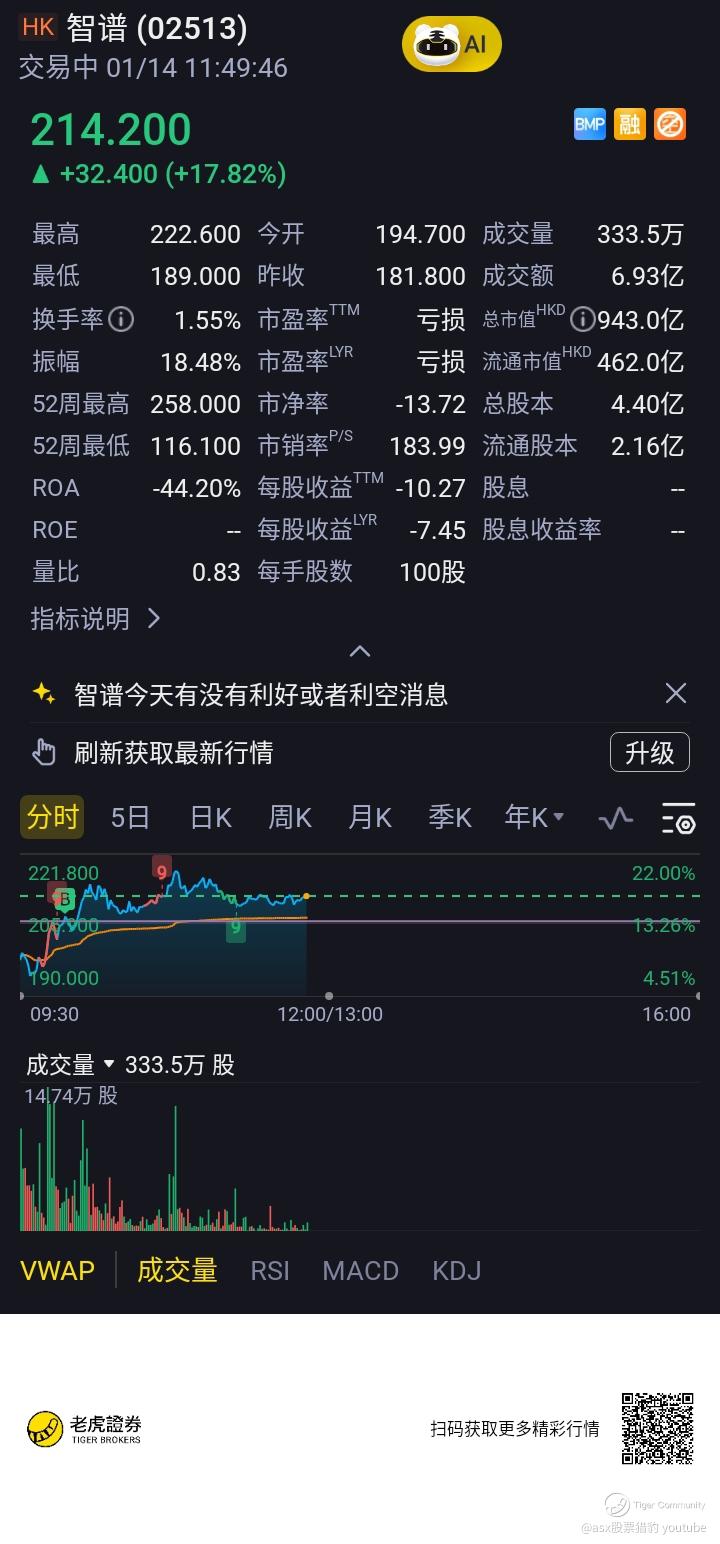
Task: Tap the BMP quote level badge
Action: click(590, 124)
